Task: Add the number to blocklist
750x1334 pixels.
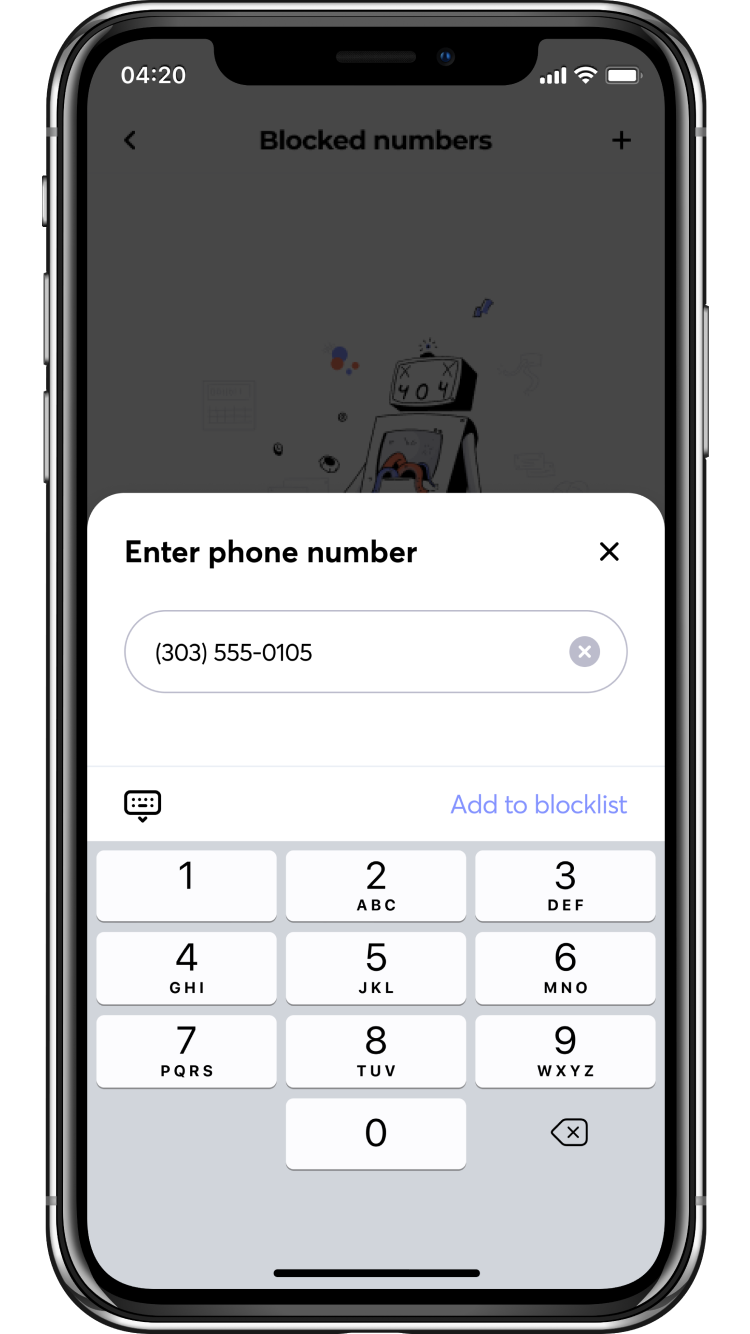Action: (x=539, y=804)
